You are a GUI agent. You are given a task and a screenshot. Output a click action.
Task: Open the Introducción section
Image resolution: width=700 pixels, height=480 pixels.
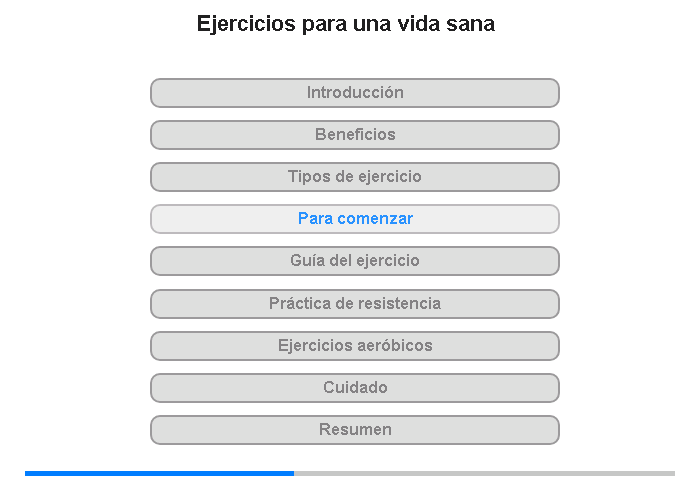tap(355, 93)
